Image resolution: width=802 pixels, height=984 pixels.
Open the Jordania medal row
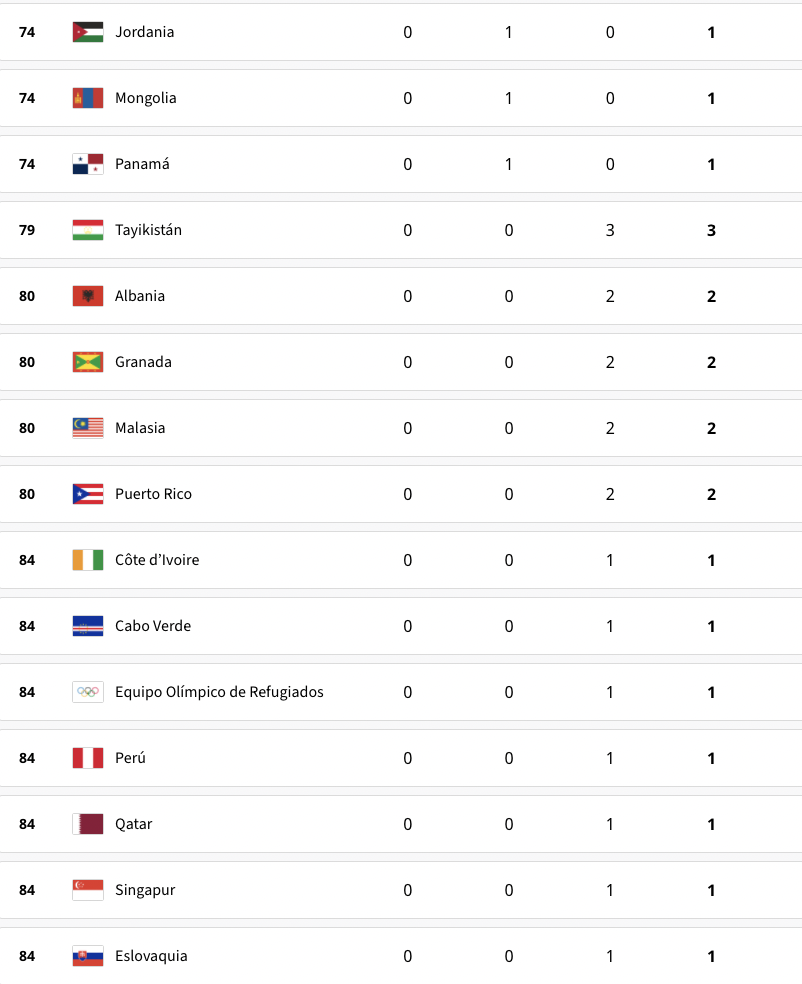click(x=401, y=32)
